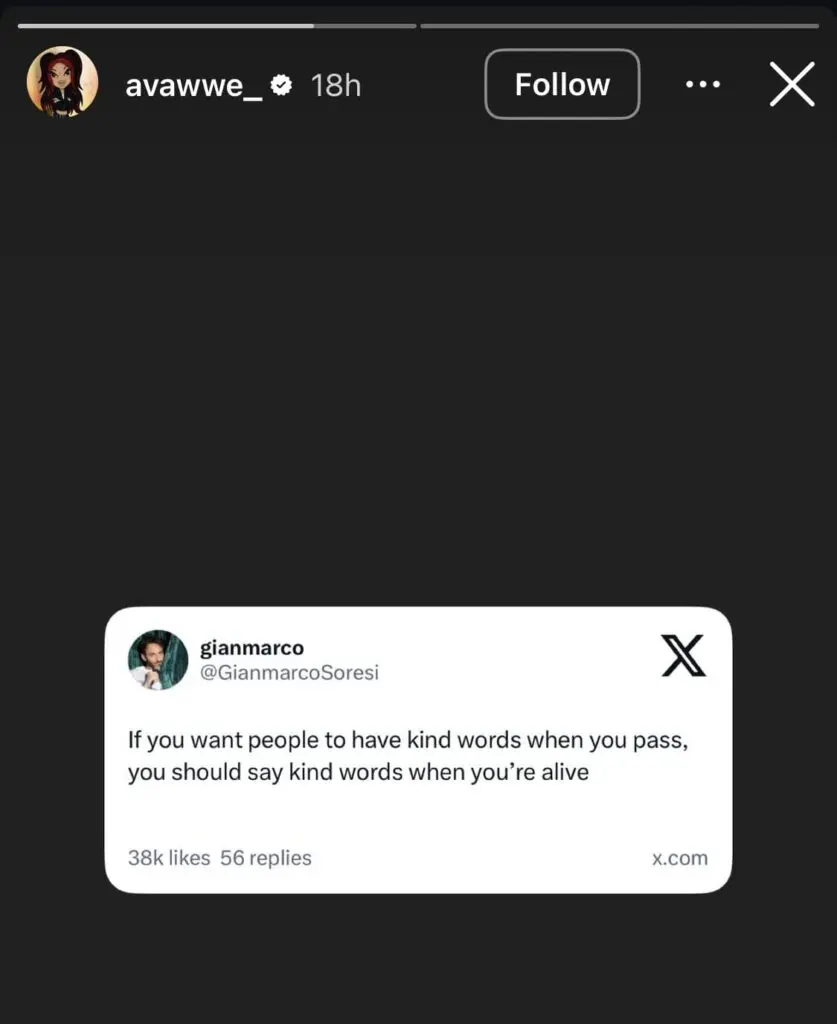
Task: Tap the verified badge next to avawwe_
Action: coord(281,85)
